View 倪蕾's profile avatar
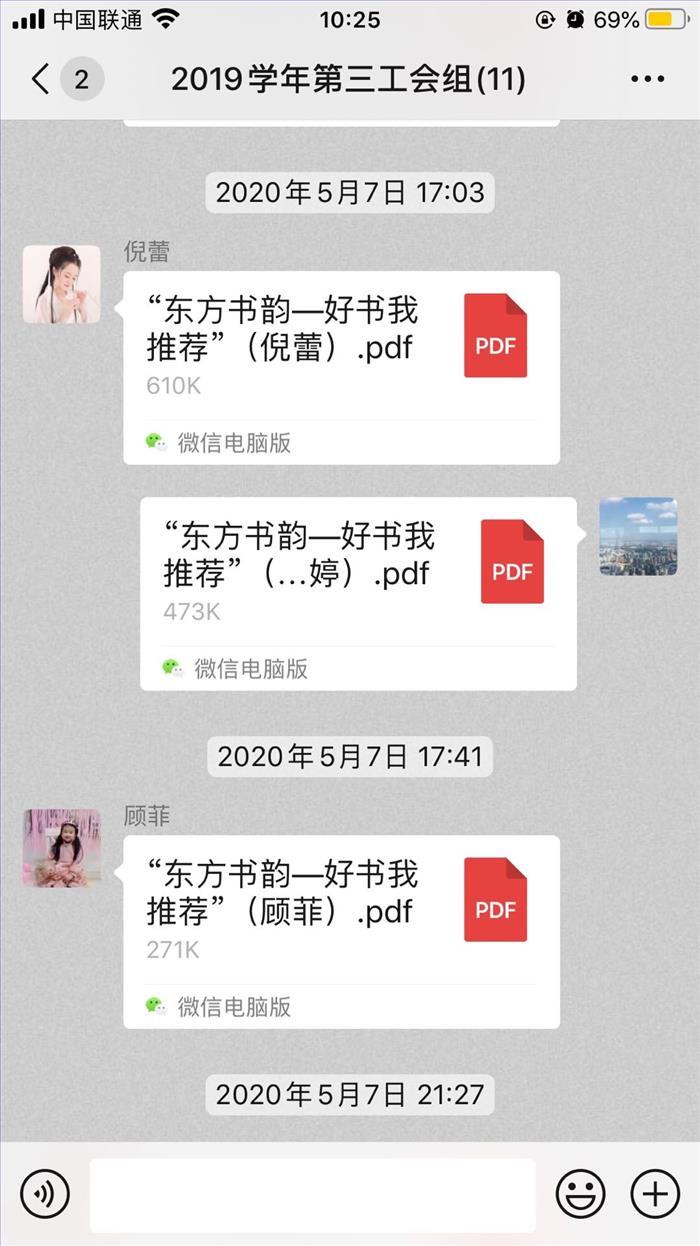Viewport: 700px width, 1246px height. coord(62,285)
